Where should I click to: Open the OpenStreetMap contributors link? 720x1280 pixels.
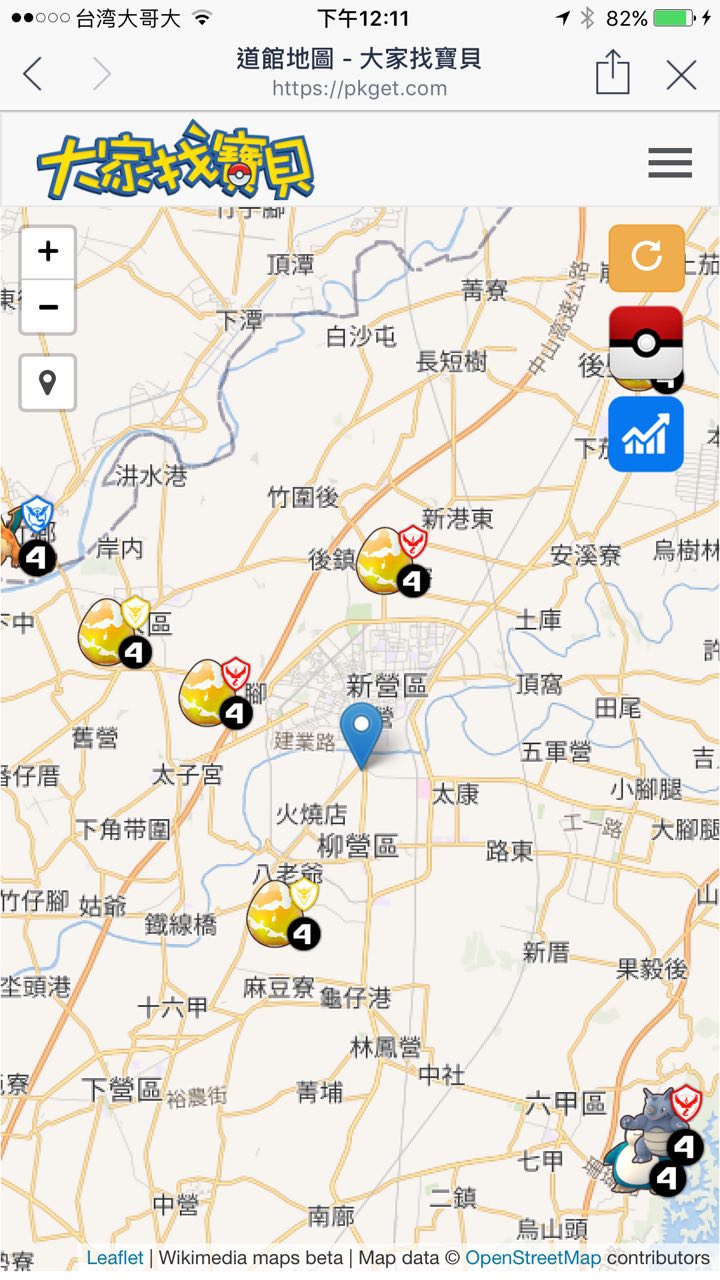tap(533, 1258)
